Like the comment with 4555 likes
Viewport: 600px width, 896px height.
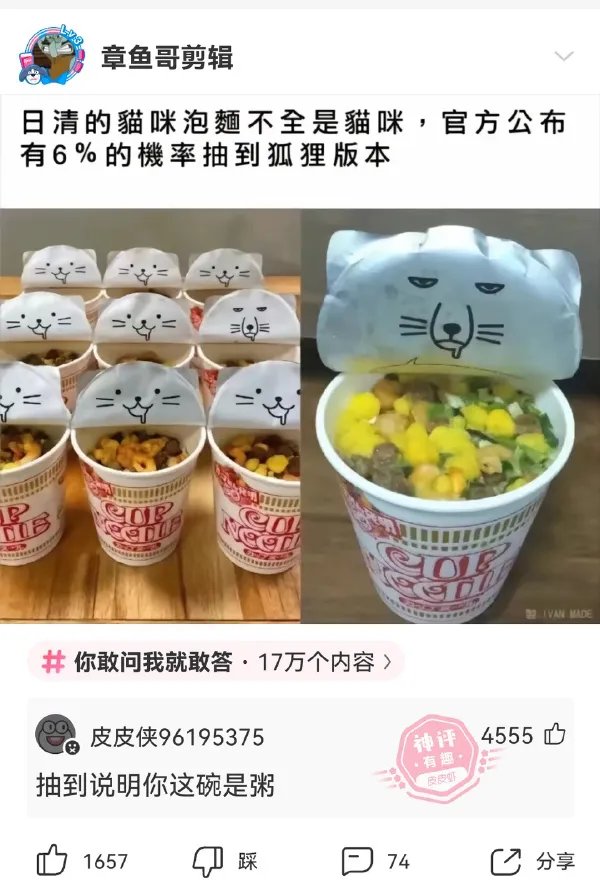pyautogui.click(x=553, y=735)
